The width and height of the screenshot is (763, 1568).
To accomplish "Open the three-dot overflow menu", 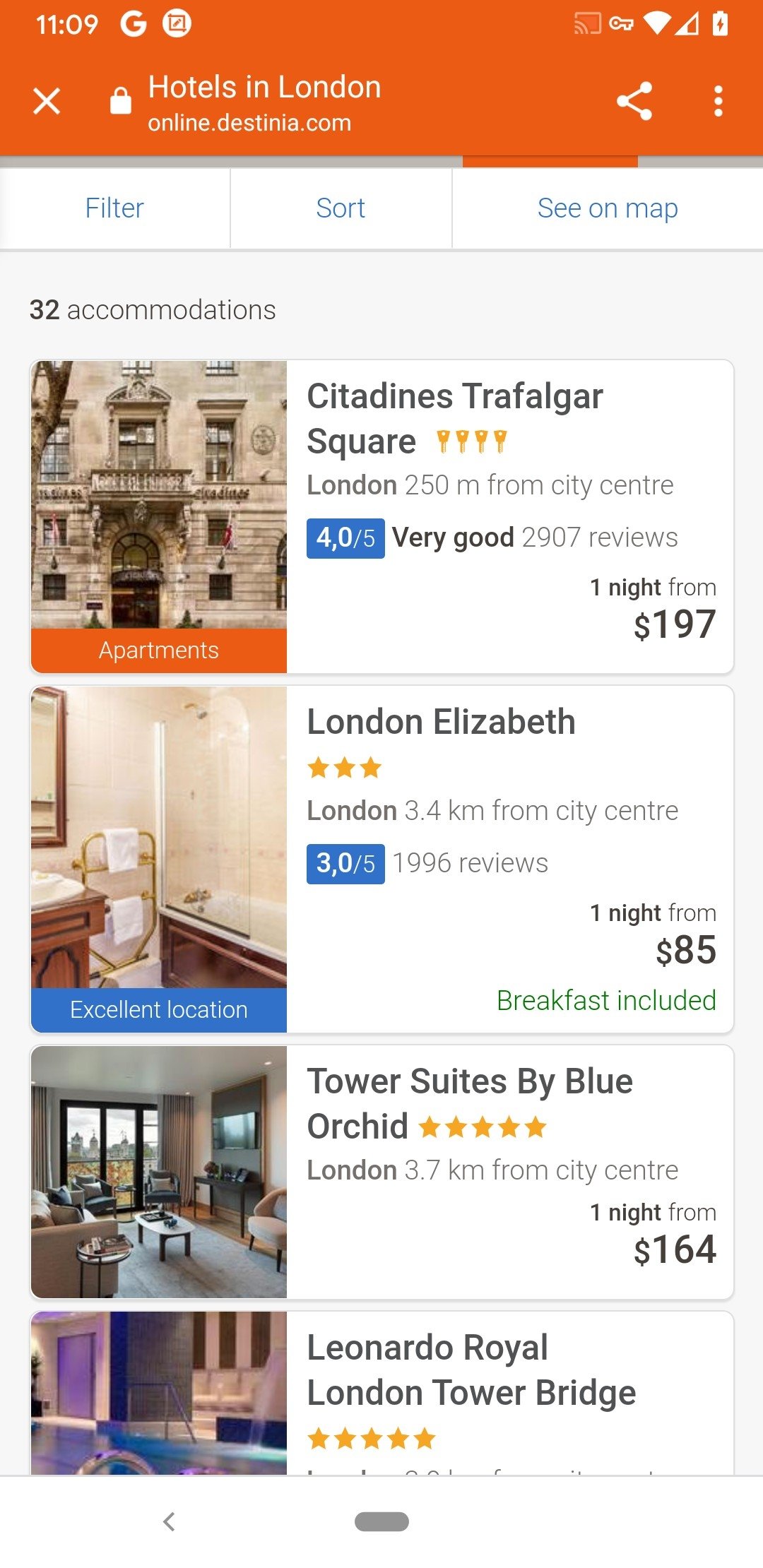I will 718,101.
